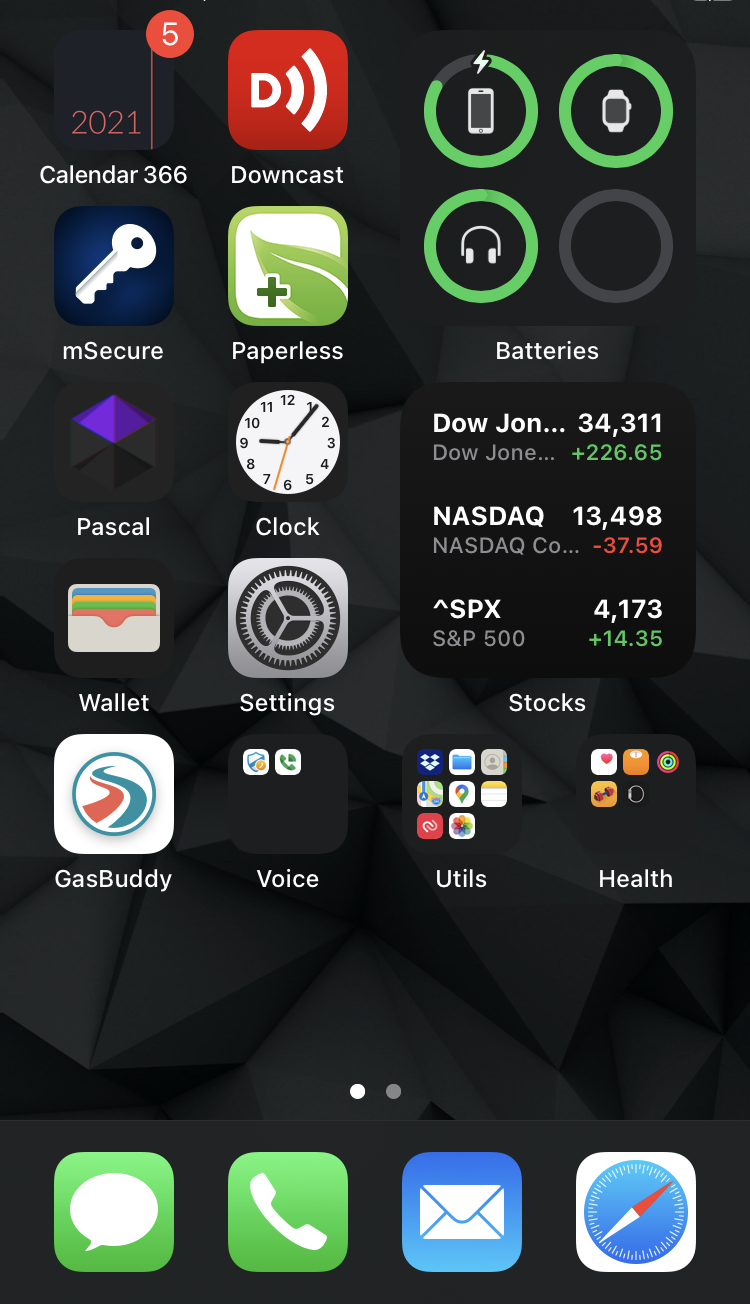Open Wallet
Image resolution: width=750 pixels, height=1304 pixels.
[x=114, y=618]
